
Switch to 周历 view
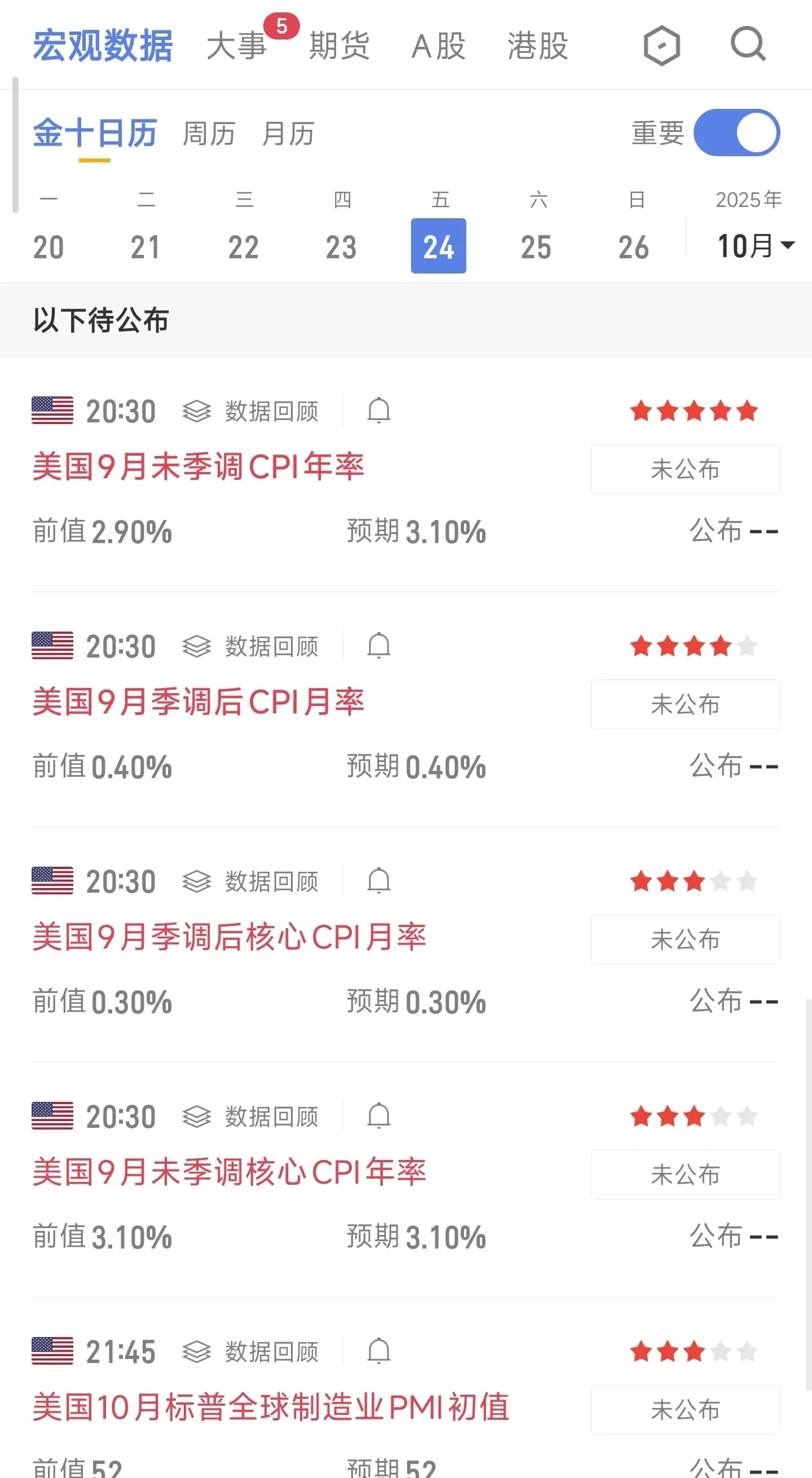tap(209, 134)
